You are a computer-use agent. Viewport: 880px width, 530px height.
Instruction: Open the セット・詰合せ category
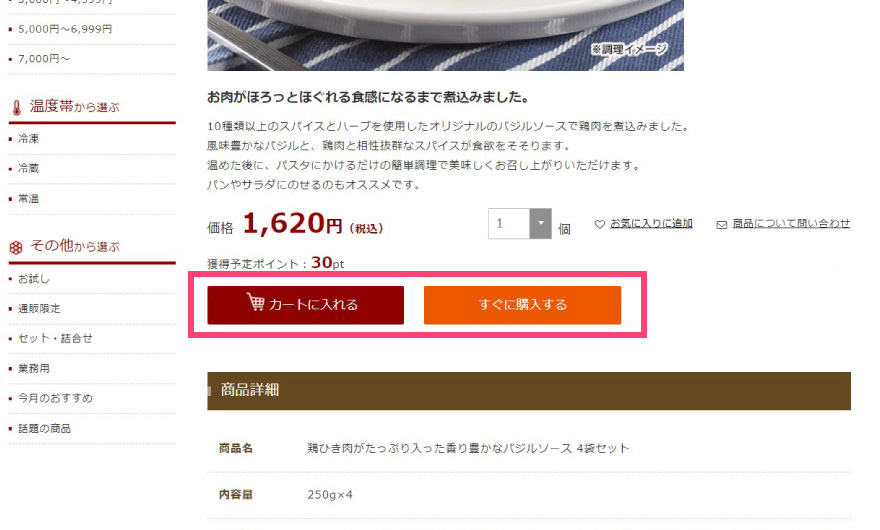click(x=55, y=339)
